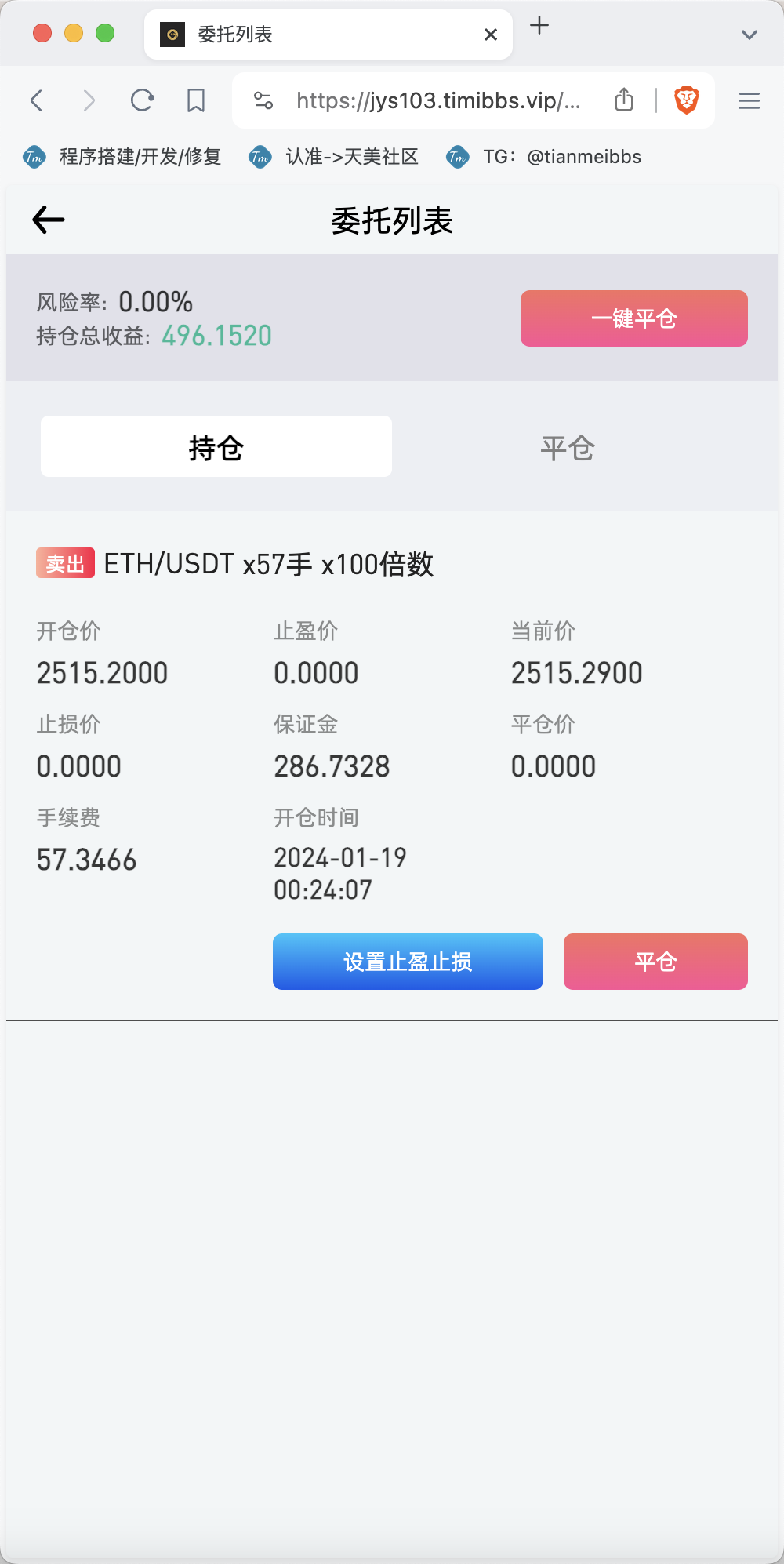Open Brave Shields lion icon
Screen dimensions: 784x1564
click(687, 100)
